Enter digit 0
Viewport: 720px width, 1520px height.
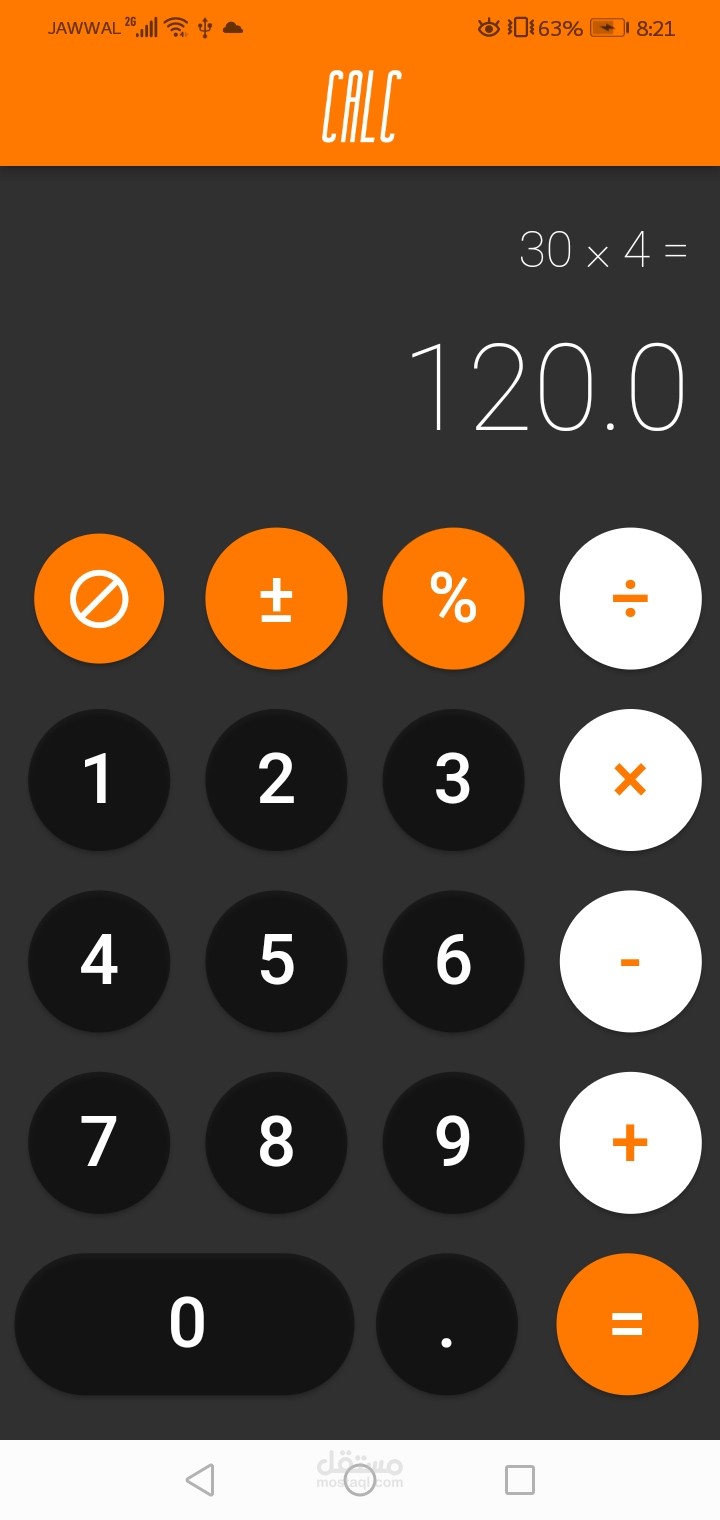[x=185, y=1324]
